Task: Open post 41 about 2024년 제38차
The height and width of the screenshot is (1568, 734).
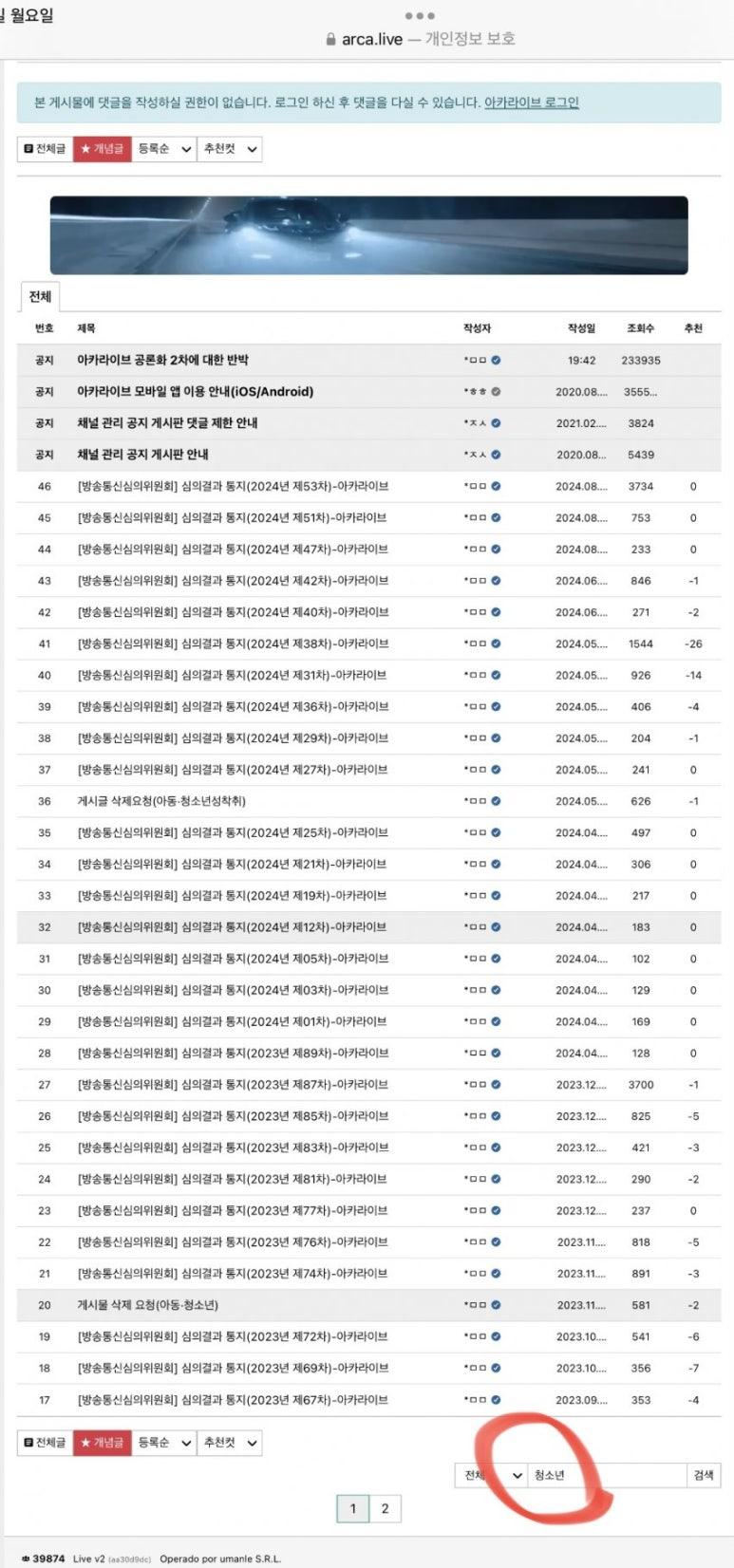Action: pos(233,644)
